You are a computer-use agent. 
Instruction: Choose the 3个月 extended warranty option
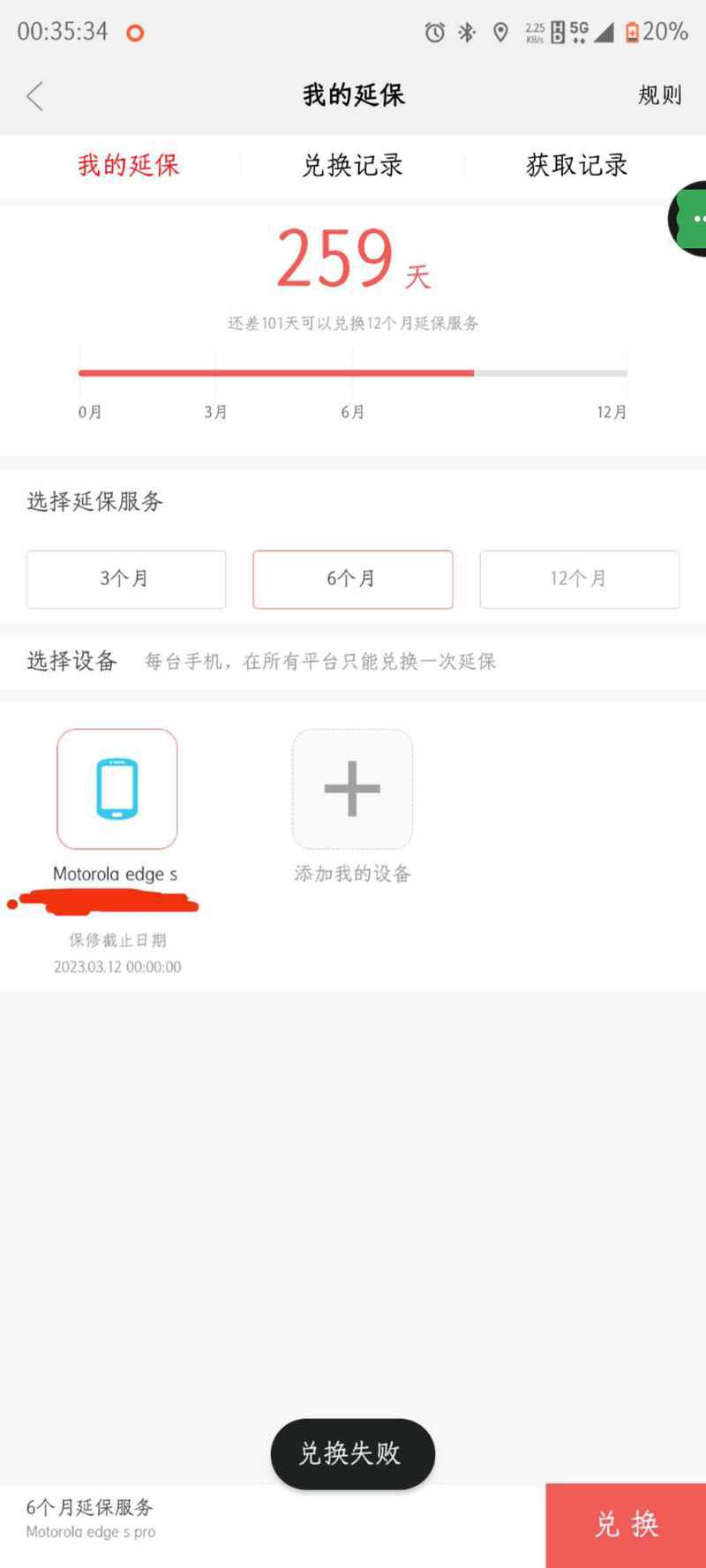pyautogui.click(x=126, y=579)
